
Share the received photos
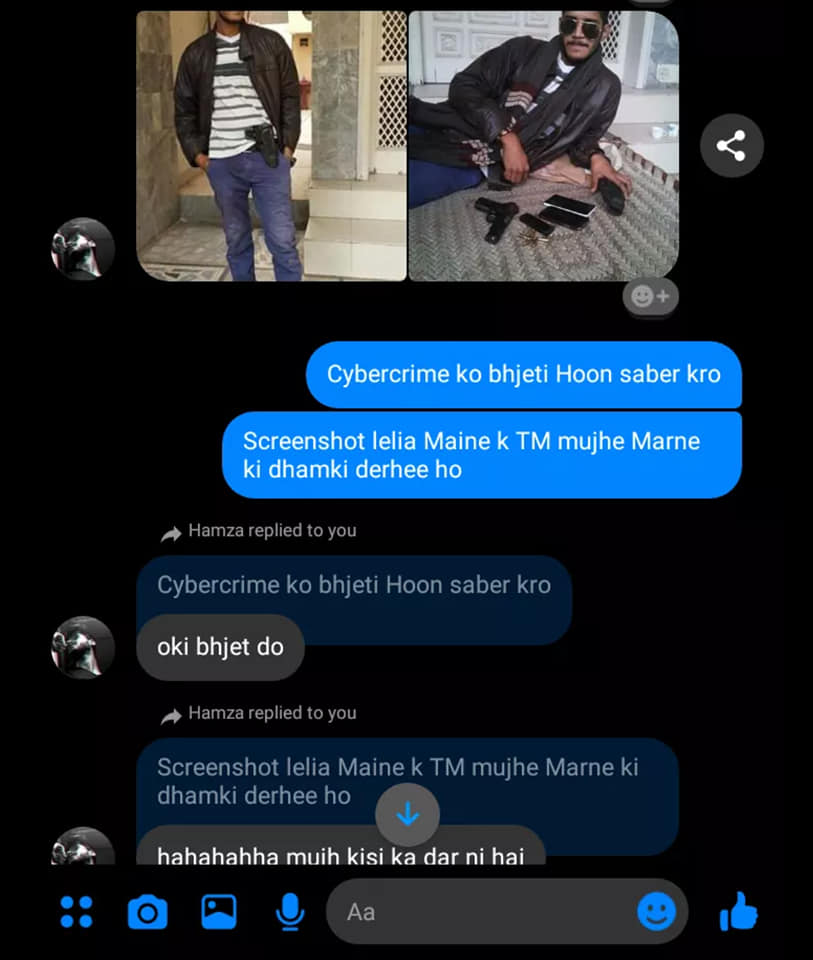[x=731, y=146]
